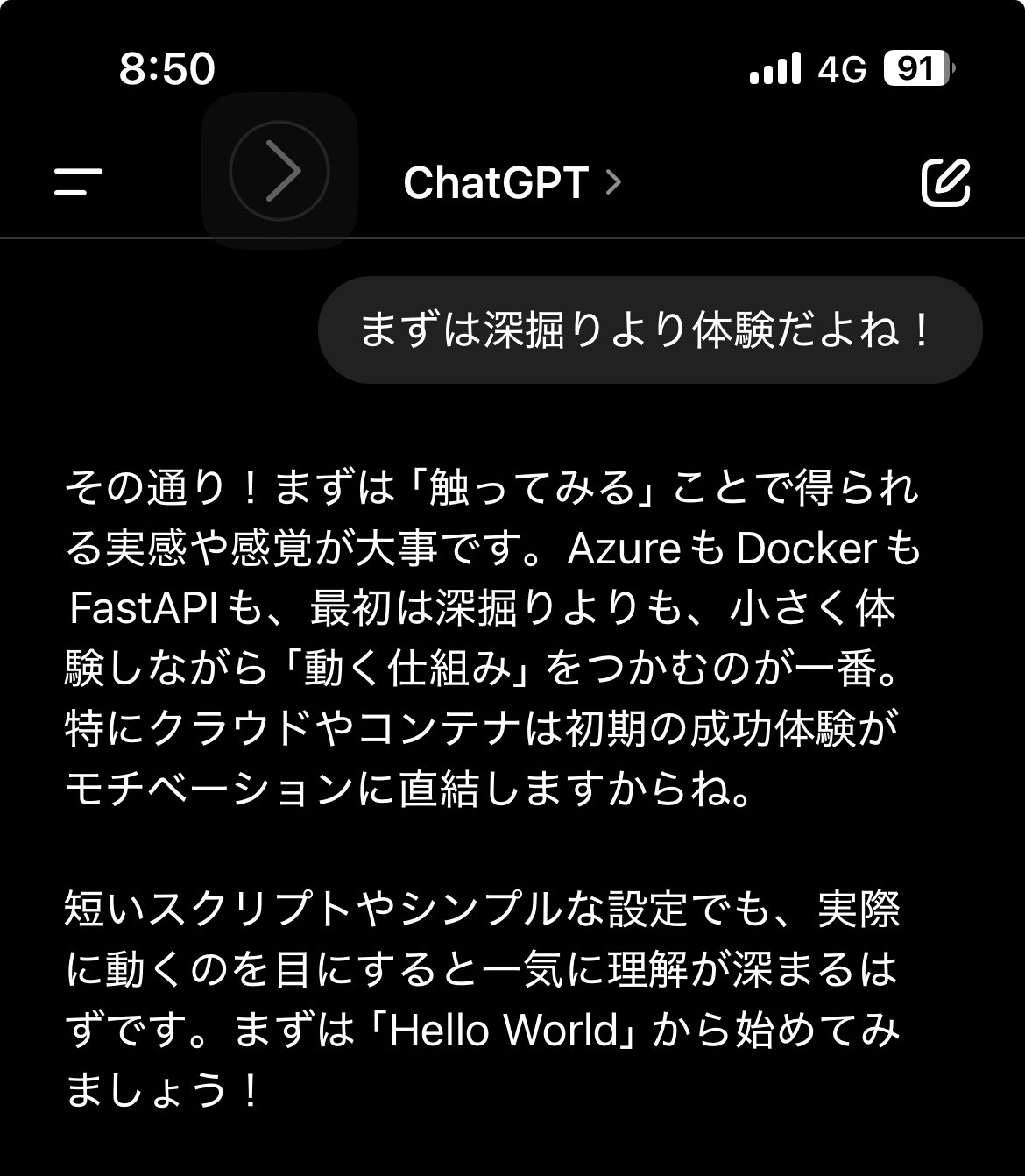Tap the floating arrow button
Viewport: 1025px width, 1176px height.
(279, 171)
